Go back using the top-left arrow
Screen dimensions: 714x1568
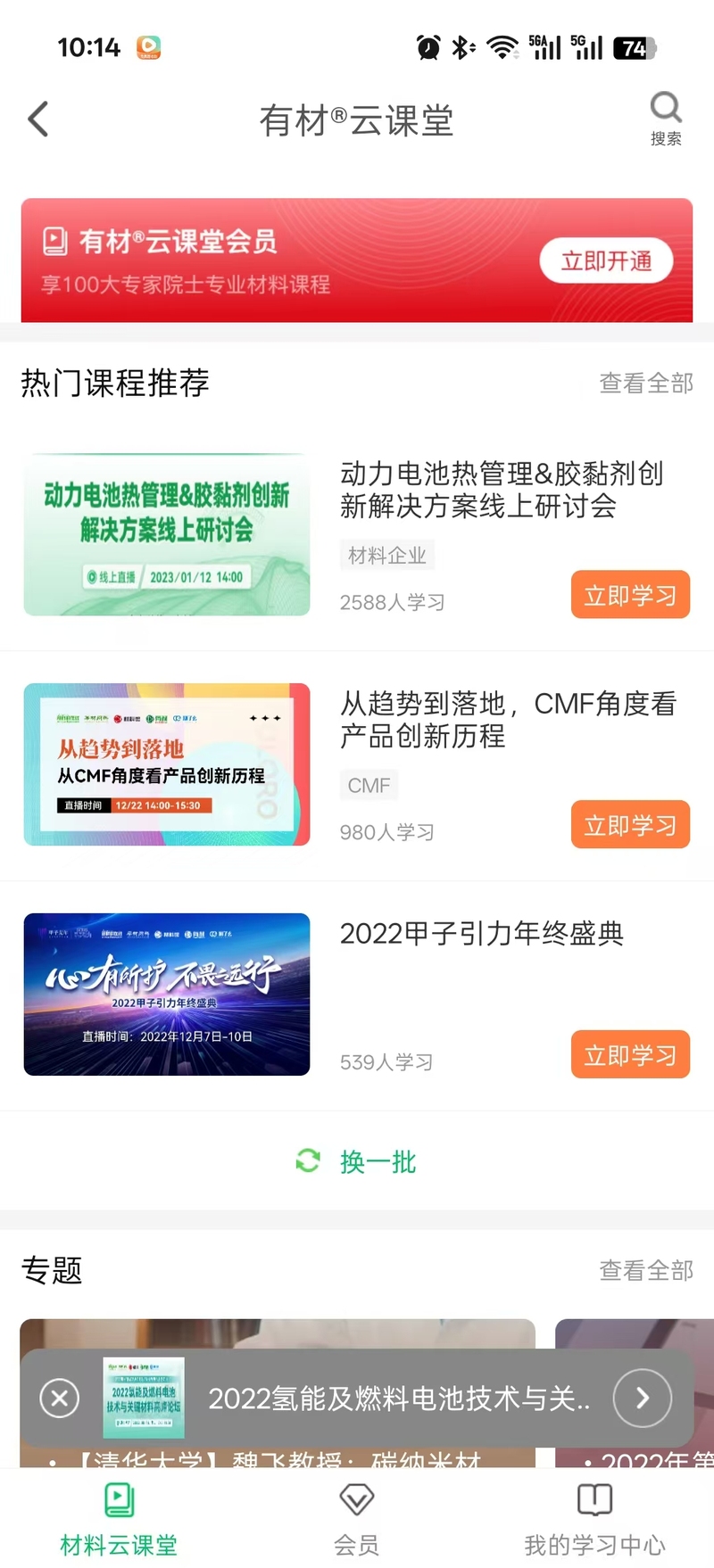coord(37,120)
